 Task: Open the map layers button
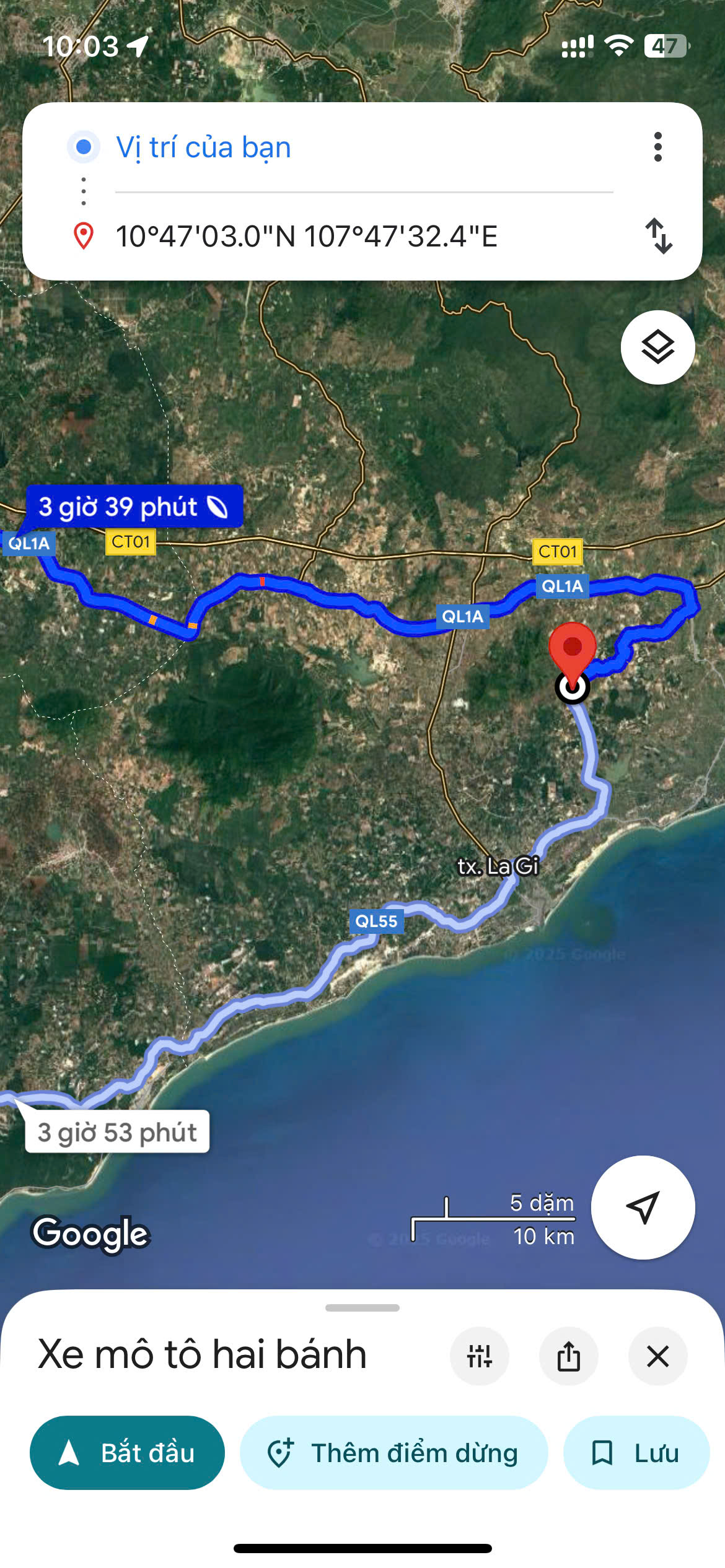click(657, 347)
